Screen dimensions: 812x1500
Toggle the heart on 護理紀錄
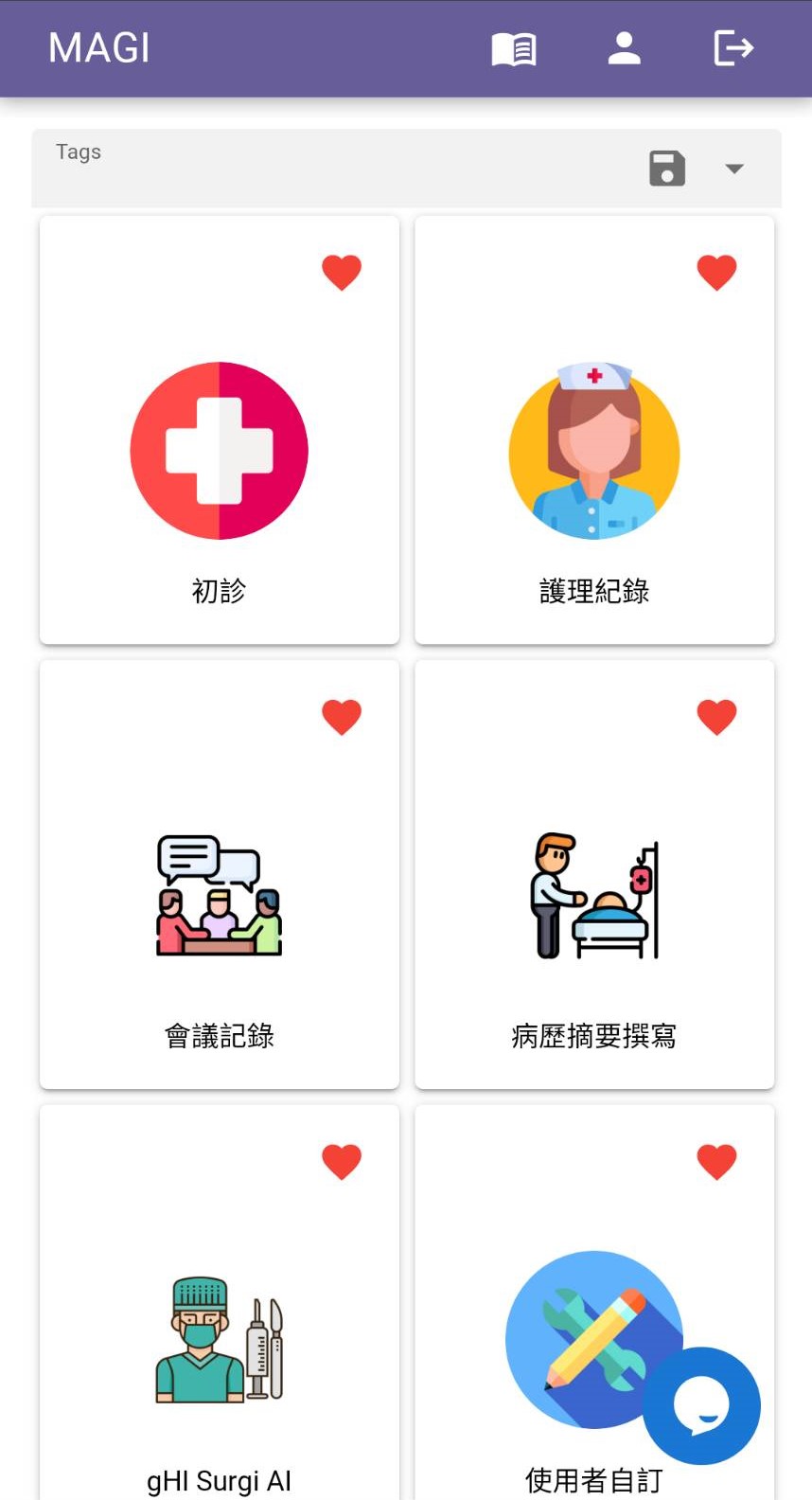(716, 273)
